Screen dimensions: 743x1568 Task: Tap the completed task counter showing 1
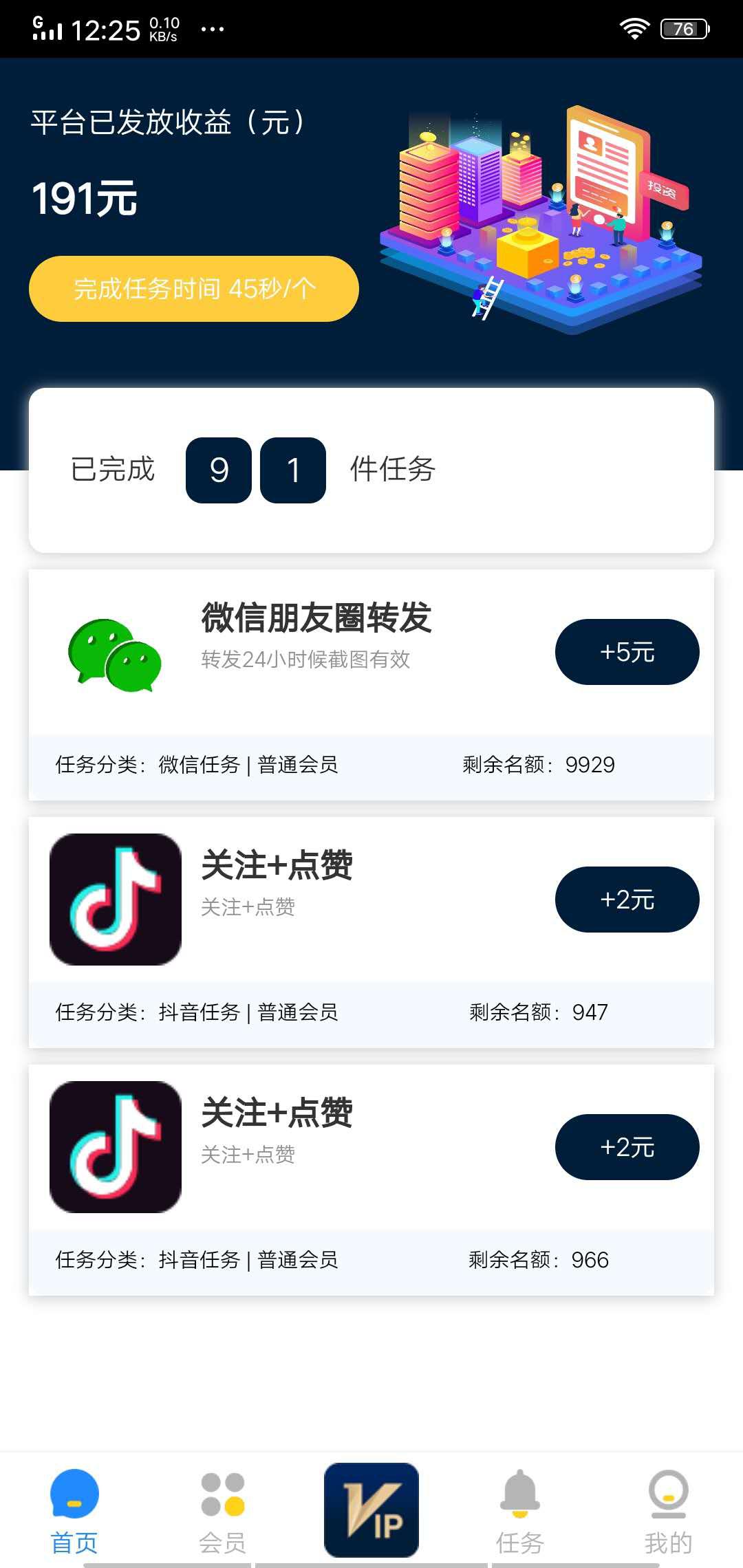point(292,470)
